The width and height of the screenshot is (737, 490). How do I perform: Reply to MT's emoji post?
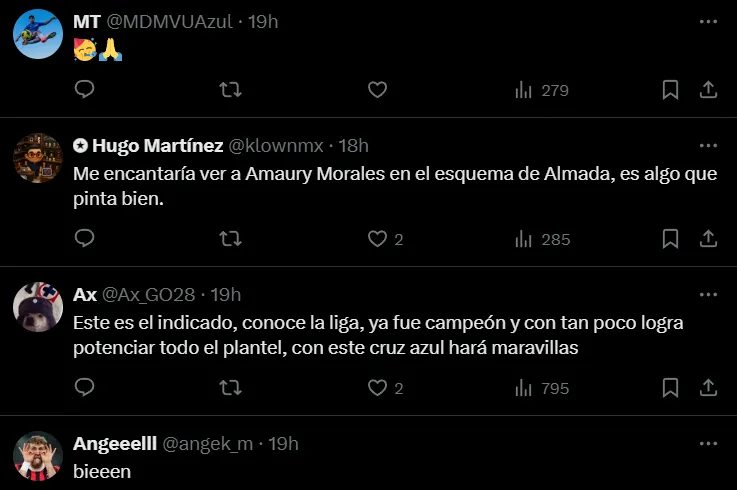point(85,90)
